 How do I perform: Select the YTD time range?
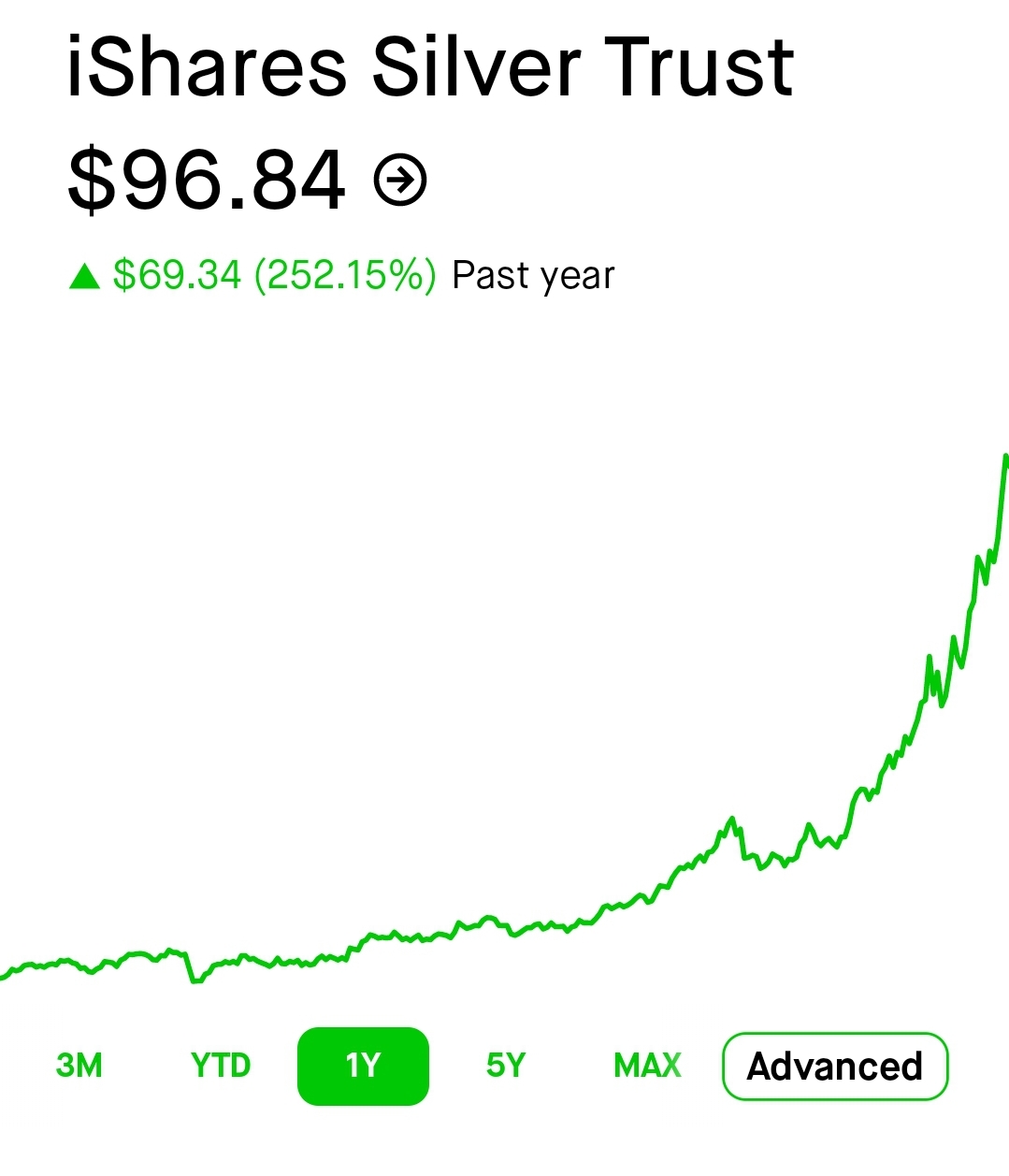click(221, 1066)
